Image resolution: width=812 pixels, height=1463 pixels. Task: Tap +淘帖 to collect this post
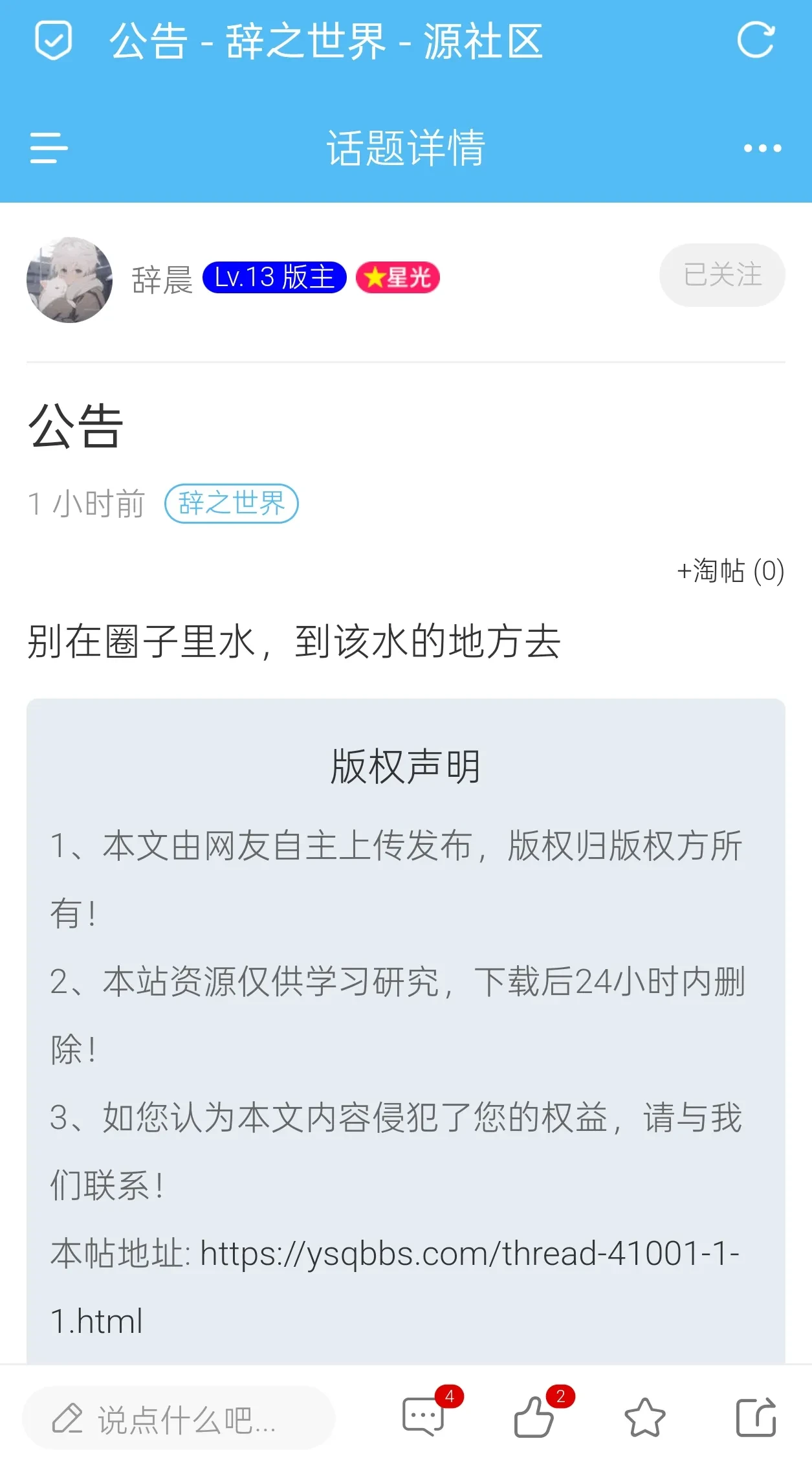point(730,571)
